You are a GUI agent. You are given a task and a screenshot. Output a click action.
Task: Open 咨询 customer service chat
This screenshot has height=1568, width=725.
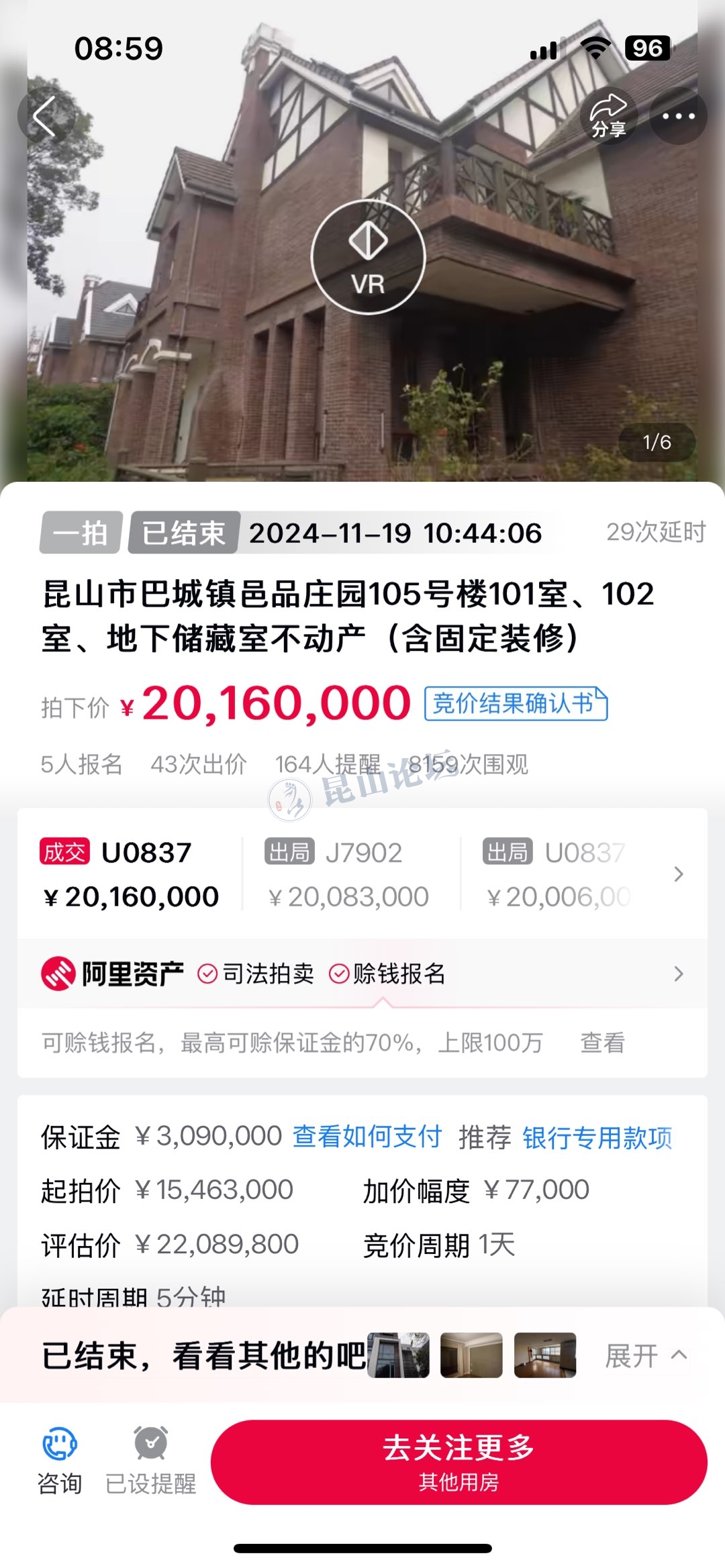point(60,1461)
